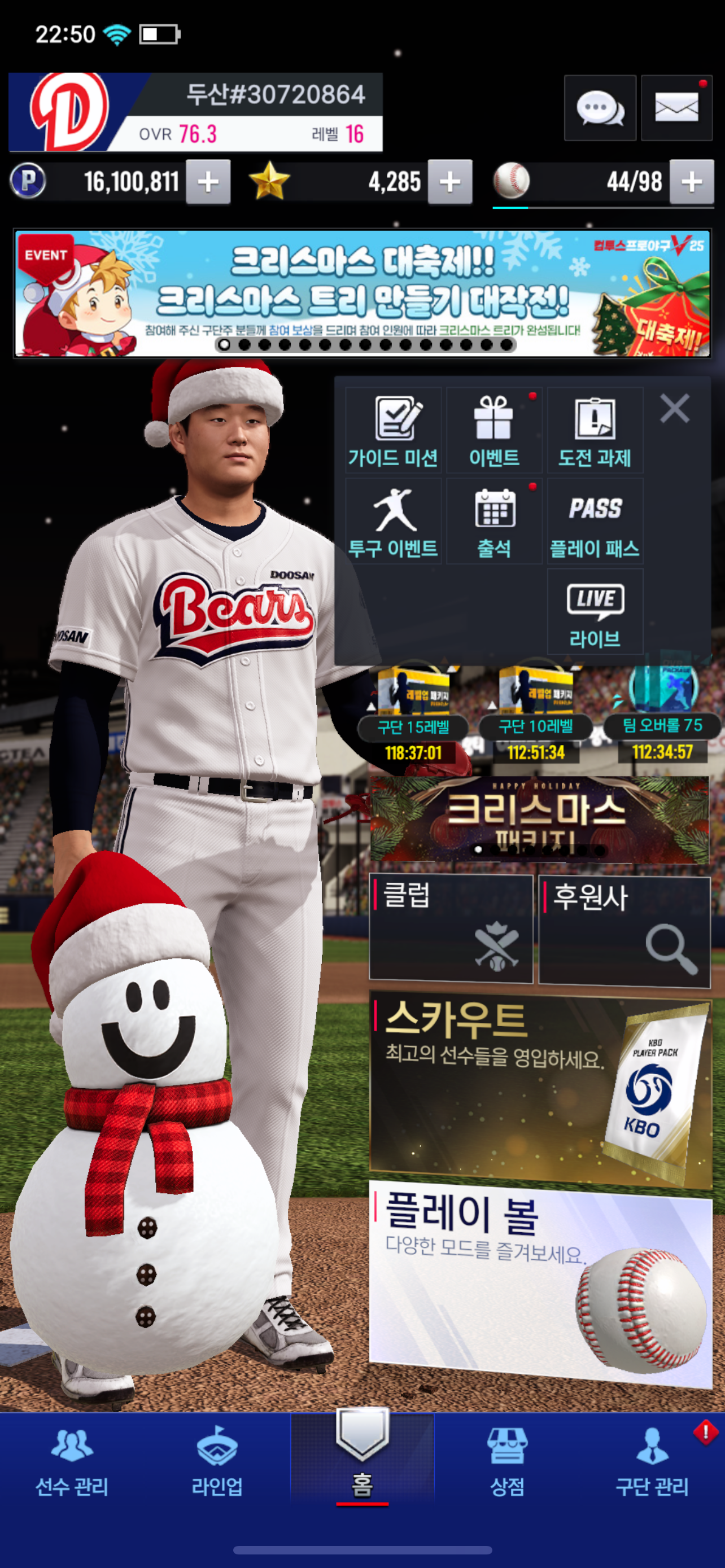Add more baseballs with the plus button

pyautogui.click(x=692, y=182)
